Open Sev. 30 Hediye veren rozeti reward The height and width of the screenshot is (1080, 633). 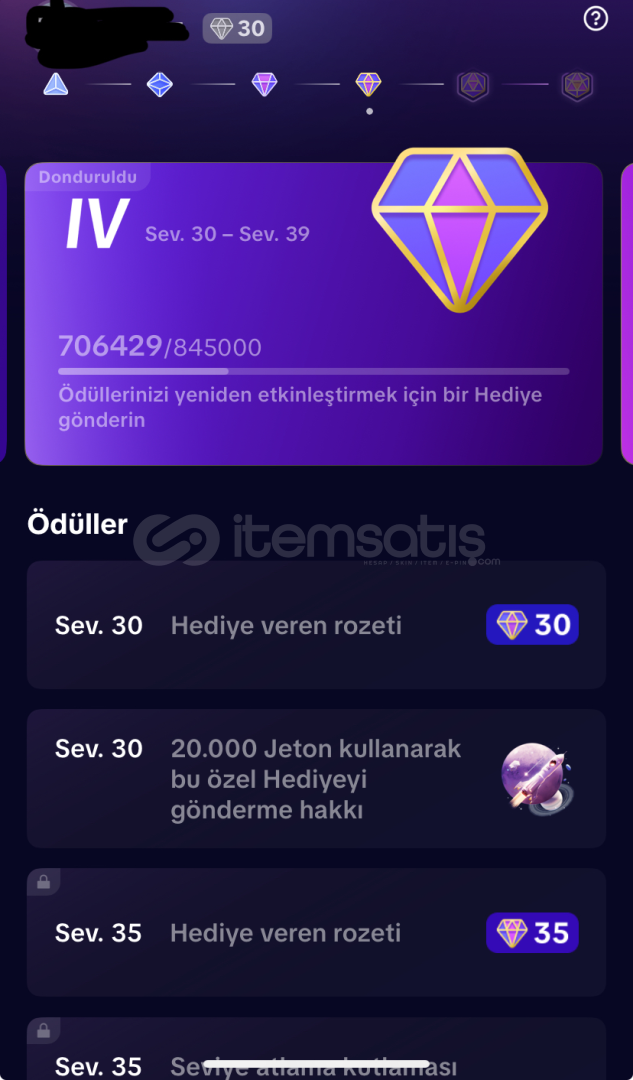316,625
